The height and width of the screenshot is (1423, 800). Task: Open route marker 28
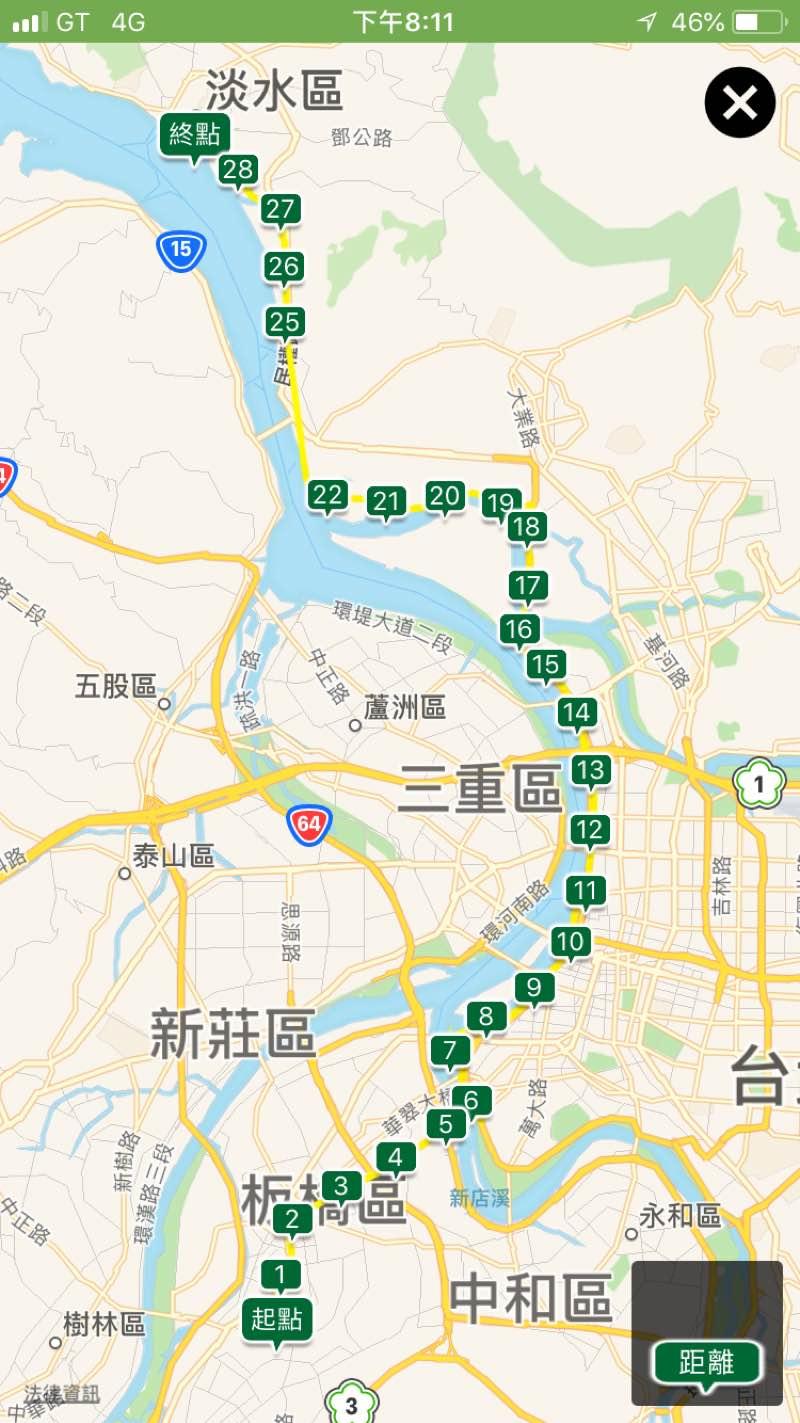[238, 170]
